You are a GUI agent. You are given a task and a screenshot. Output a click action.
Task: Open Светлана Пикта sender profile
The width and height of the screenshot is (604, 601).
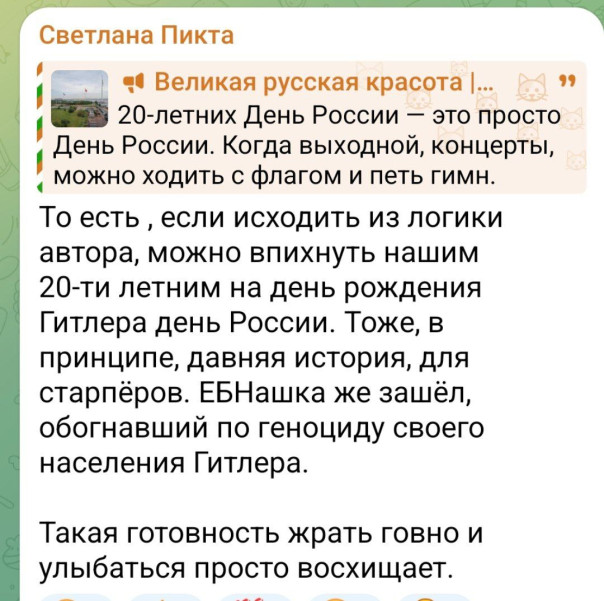tap(136, 37)
